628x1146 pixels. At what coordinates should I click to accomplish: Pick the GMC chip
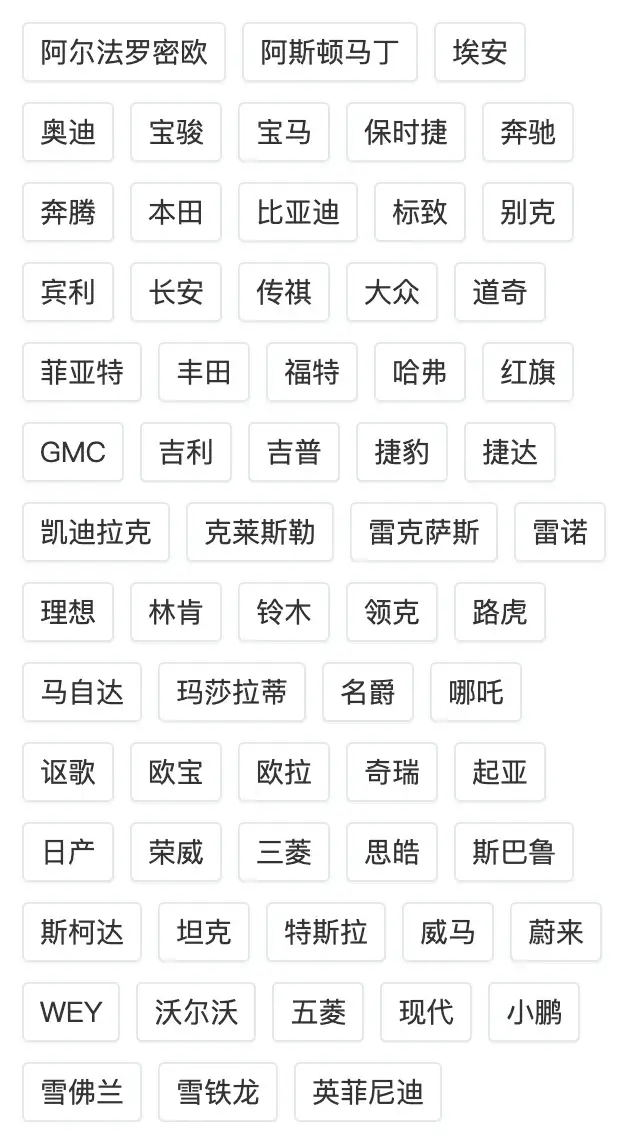(73, 452)
